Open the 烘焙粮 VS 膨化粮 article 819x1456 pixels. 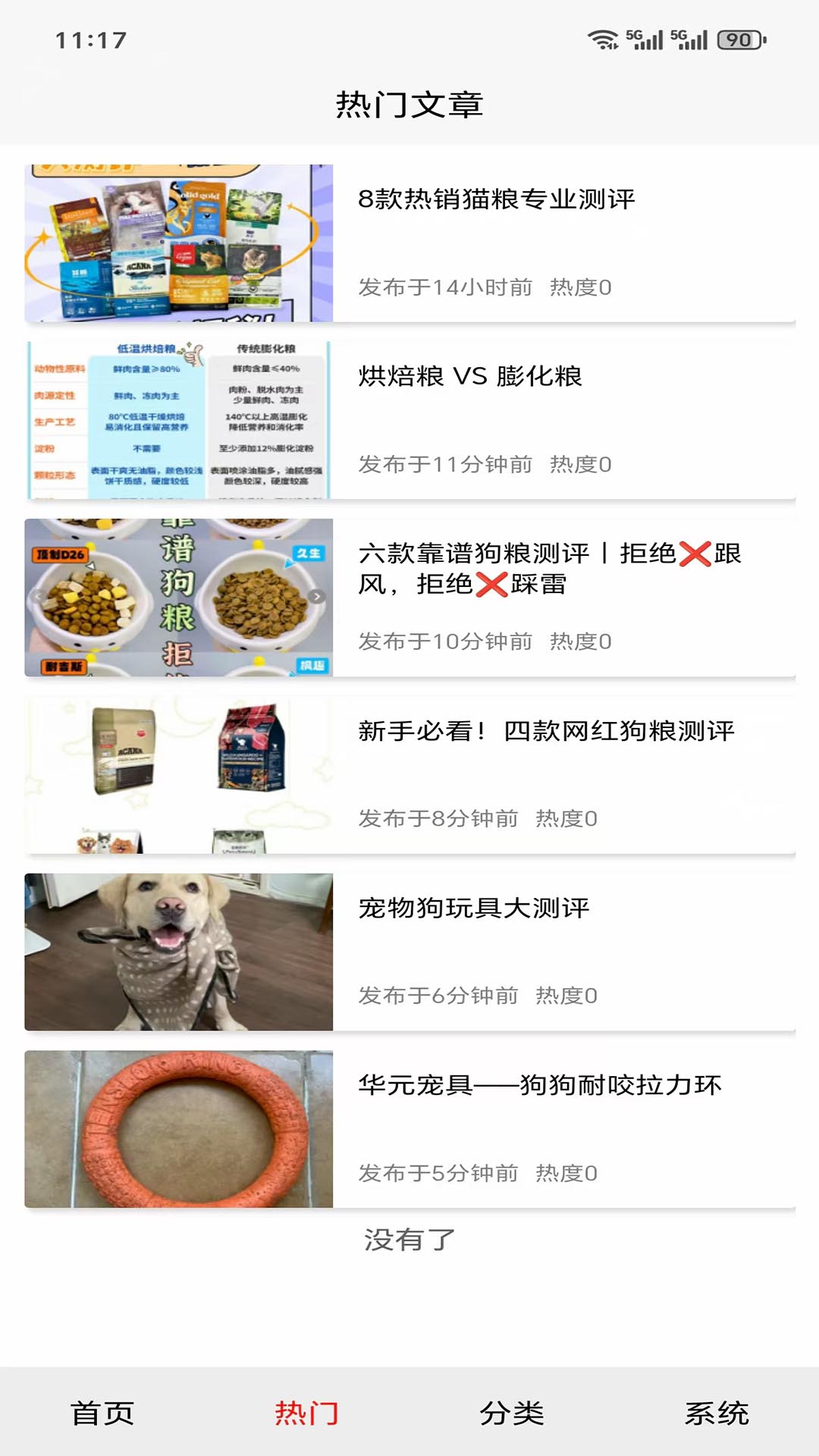point(470,377)
